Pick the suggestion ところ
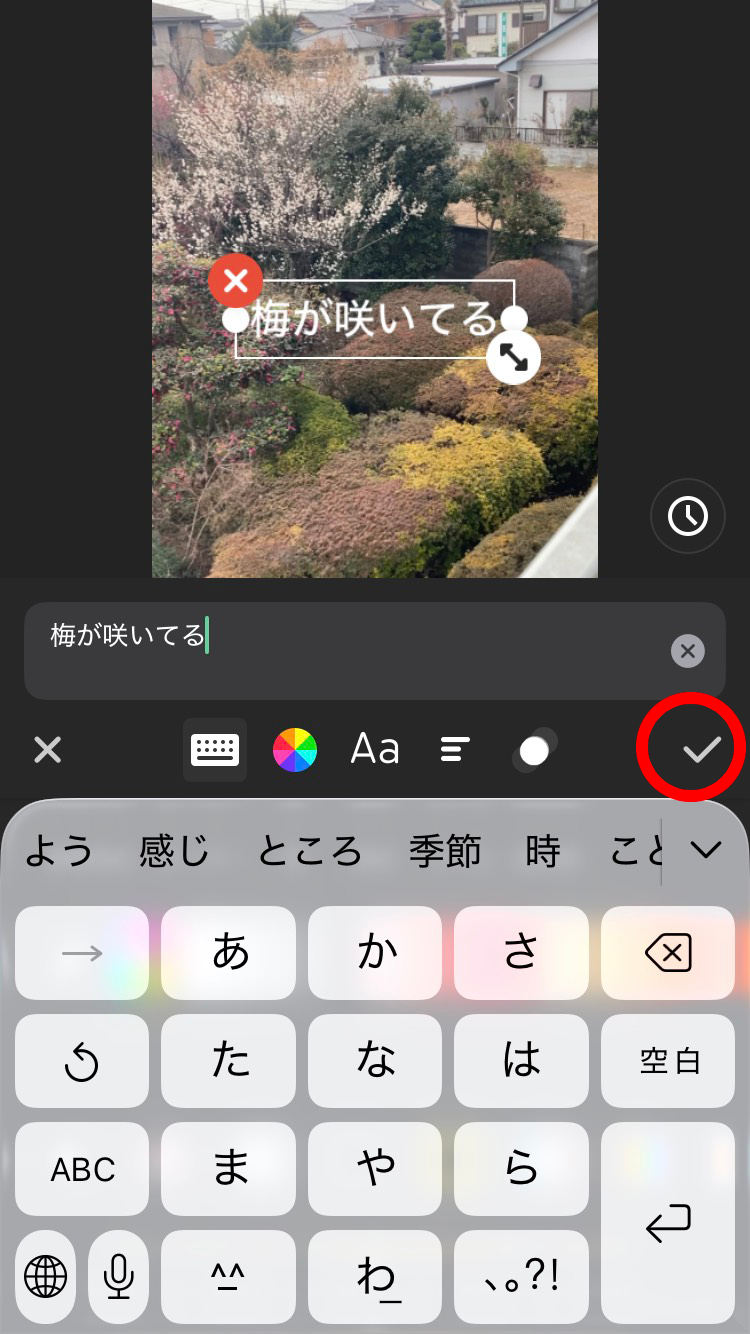Image resolution: width=750 pixels, height=1334 pixels. point(309,852)
